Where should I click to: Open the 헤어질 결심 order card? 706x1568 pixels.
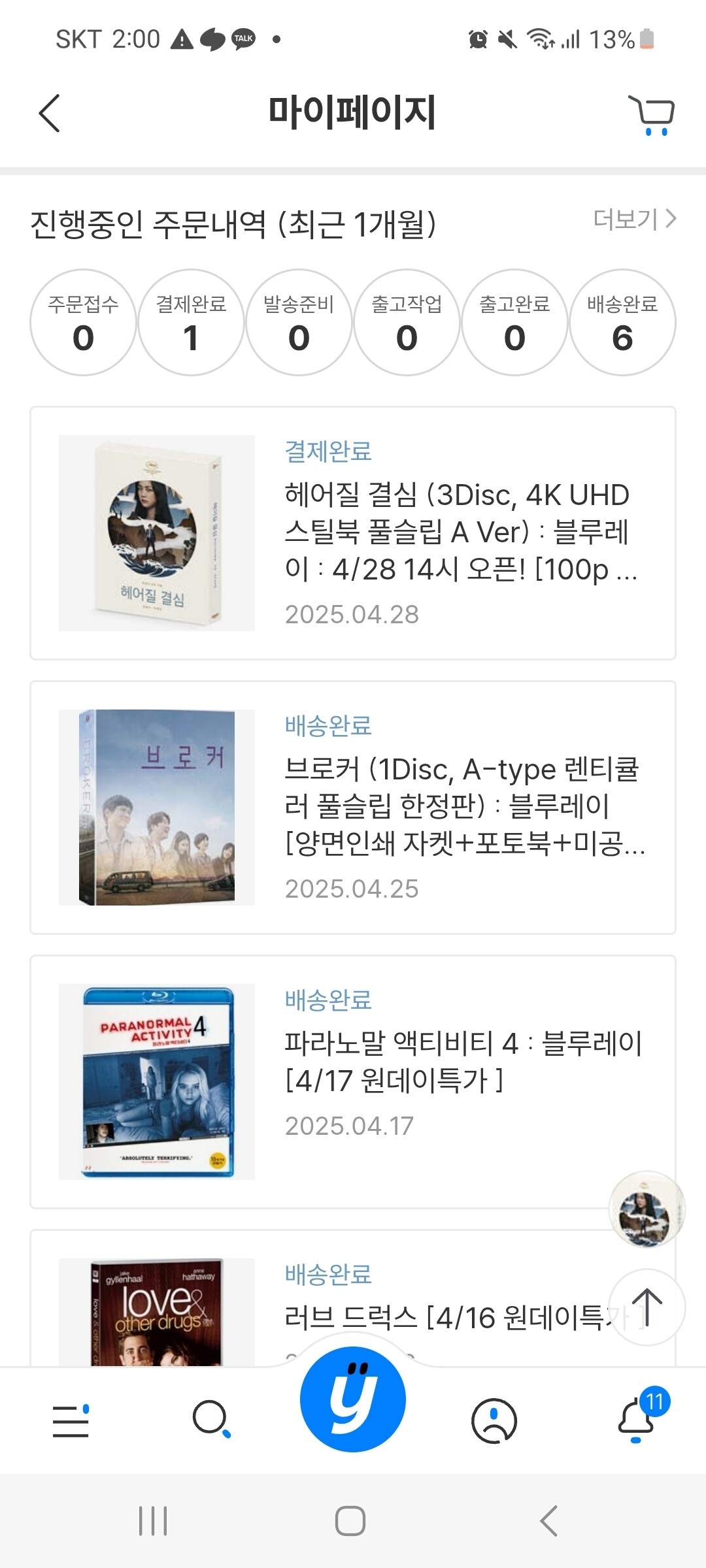(353, 533)
